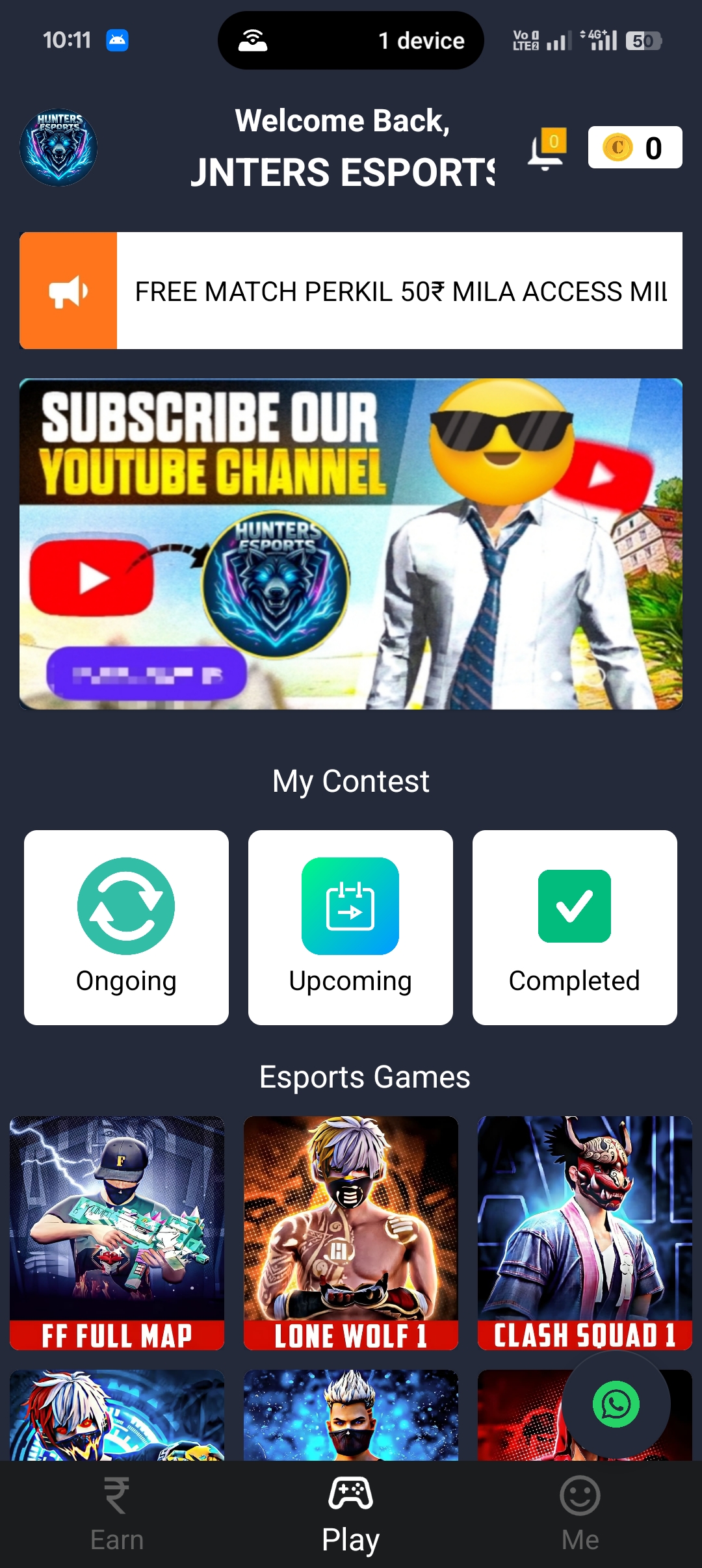Contact support via WhatsApp button
Screen dimensions: 702x1568
point(616,1405)
